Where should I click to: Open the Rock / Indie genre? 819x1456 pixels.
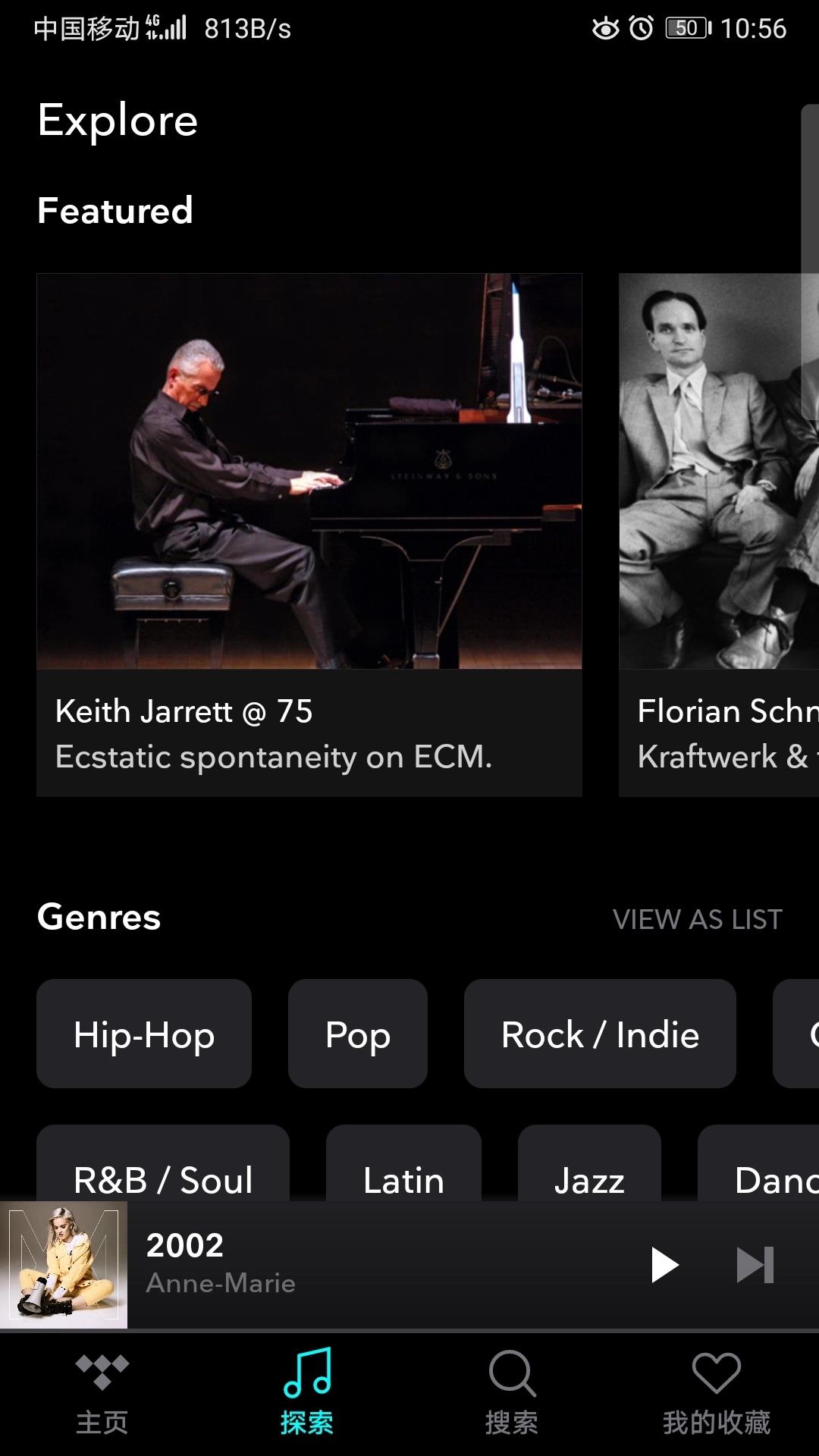coord(600,1034)
